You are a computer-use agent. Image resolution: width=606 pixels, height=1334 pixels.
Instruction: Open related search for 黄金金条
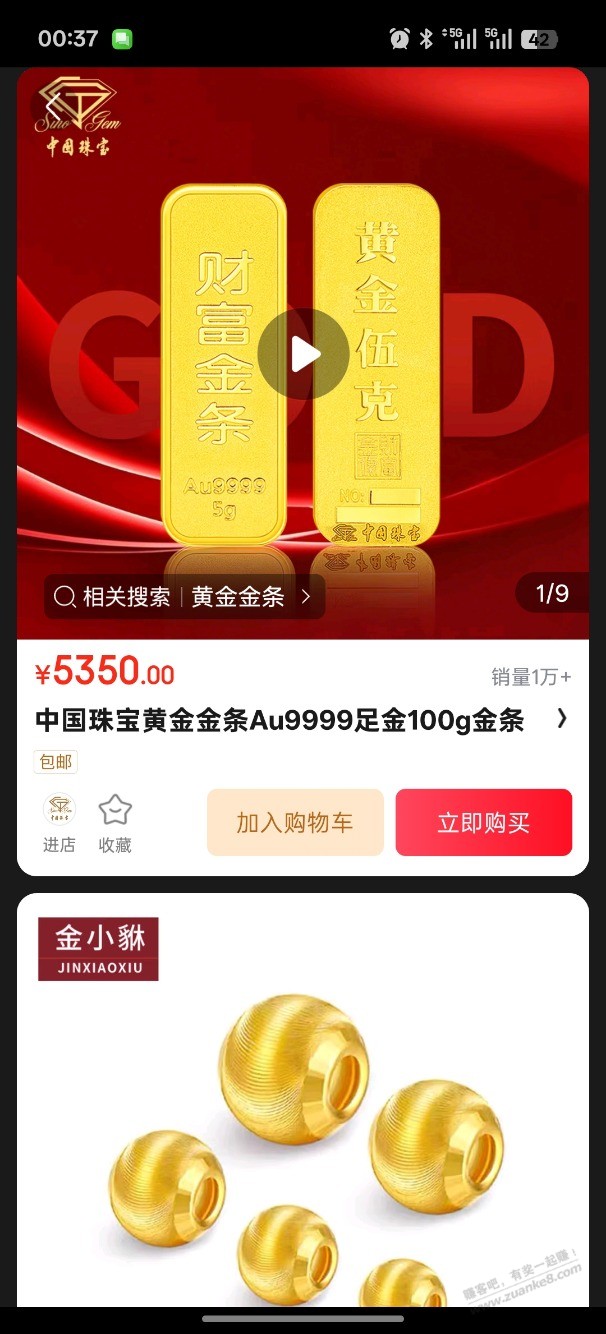185,597
